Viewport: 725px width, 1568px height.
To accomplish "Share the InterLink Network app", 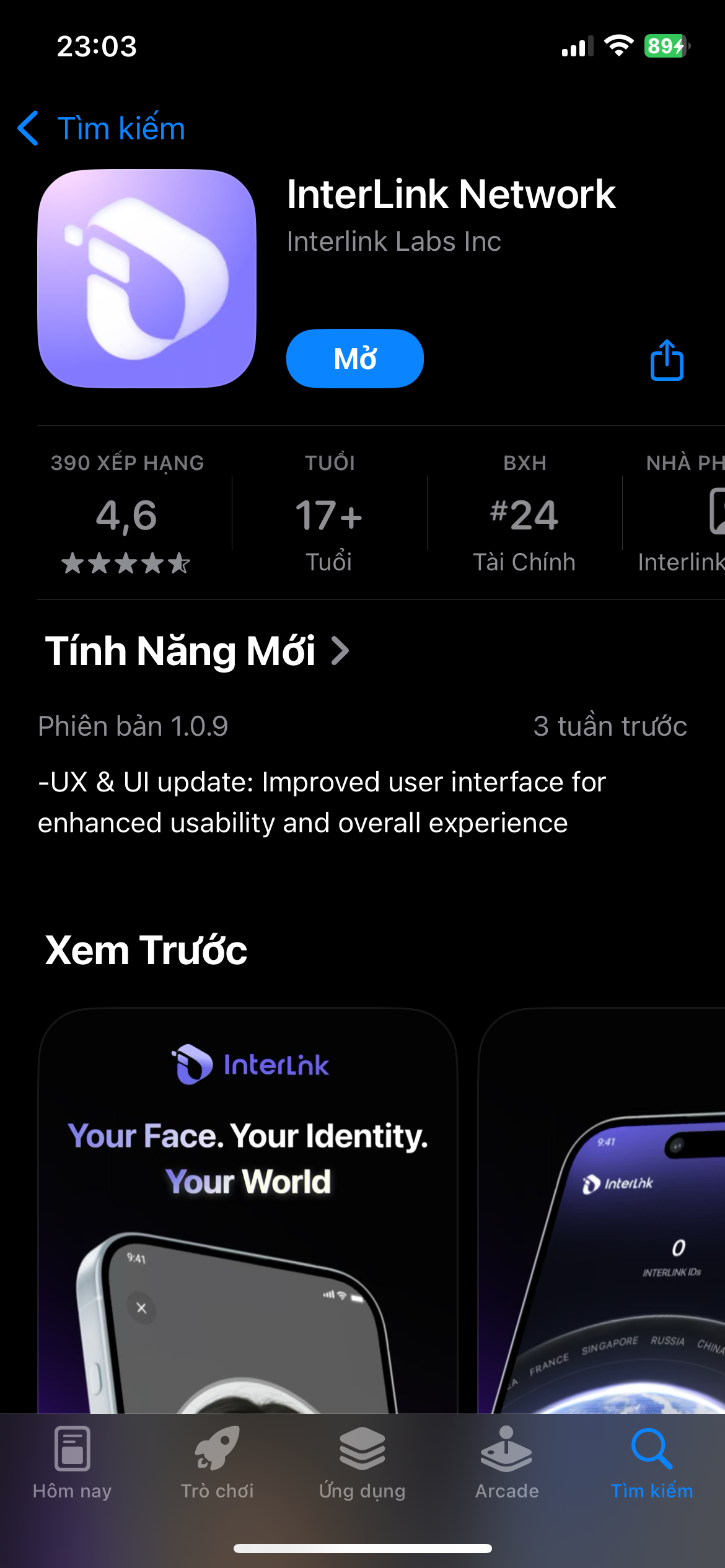I will [667, 360].
